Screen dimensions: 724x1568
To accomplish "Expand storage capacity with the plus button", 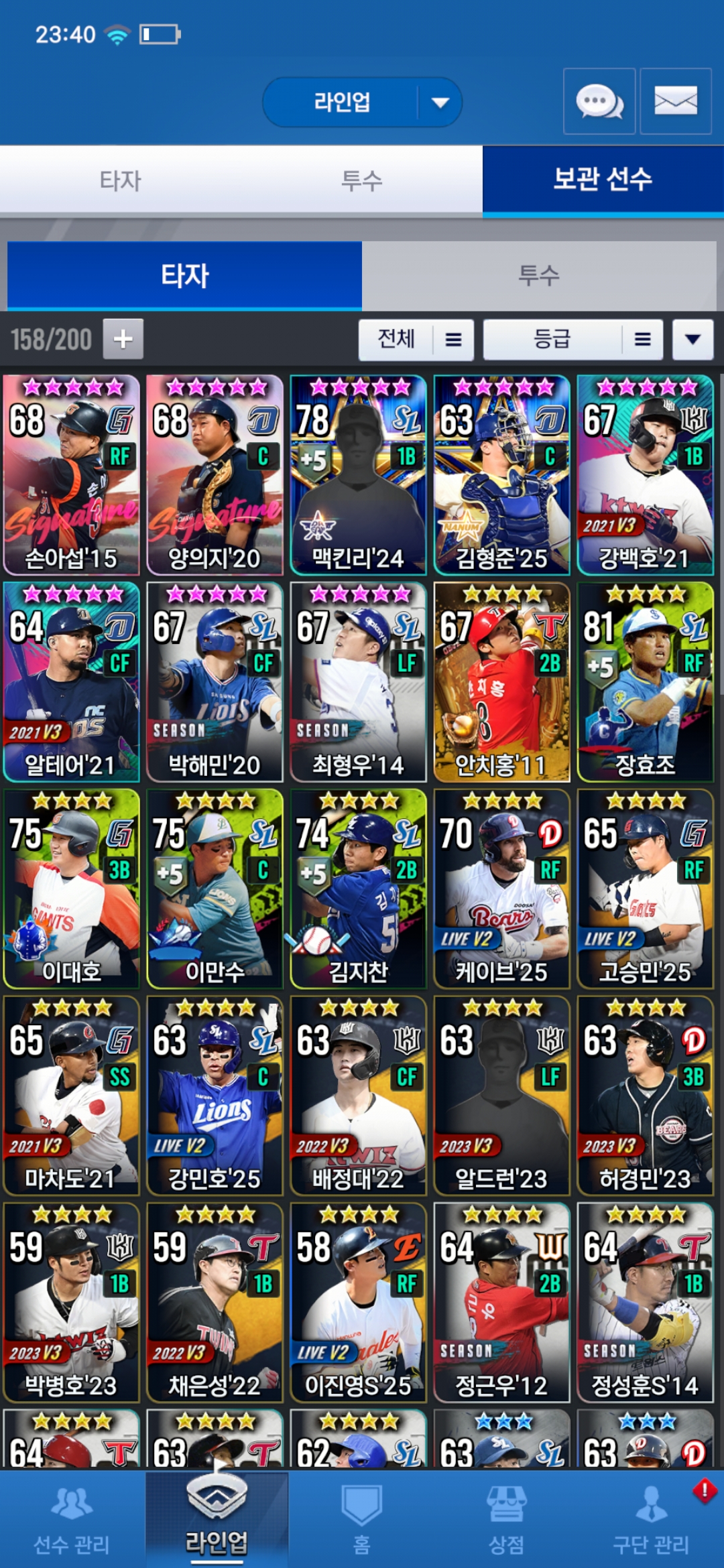I will 123,339.
